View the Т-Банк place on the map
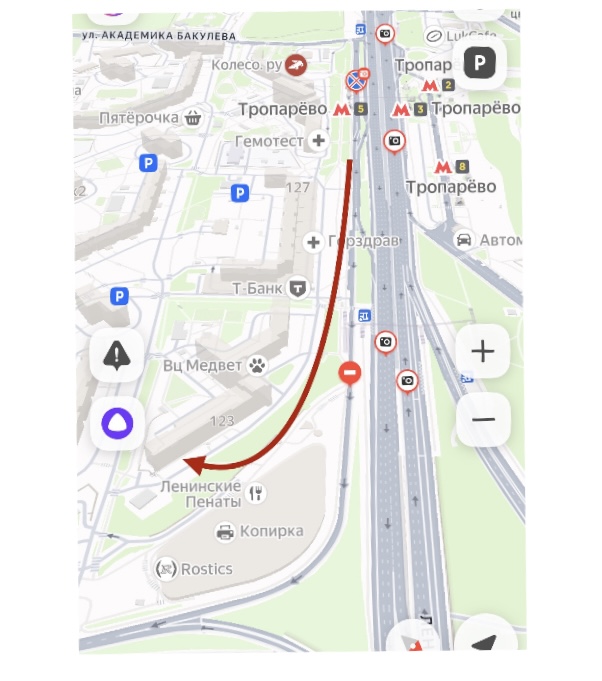Image resolution: width=602 pixels, height=681 pixels. pos(297,288)
